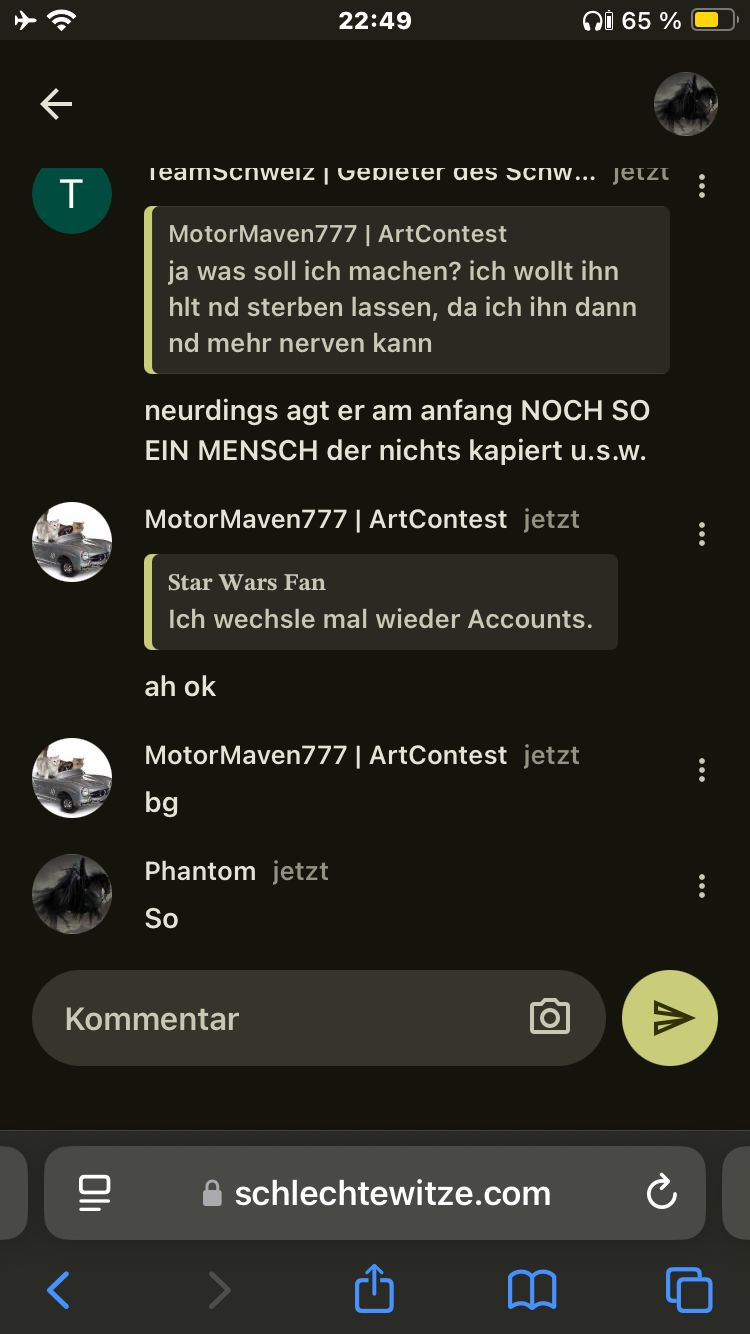Send the comment with the paper plane button
The image size is (750, 1334).
pyautogui.click(x=670, y=1018)
